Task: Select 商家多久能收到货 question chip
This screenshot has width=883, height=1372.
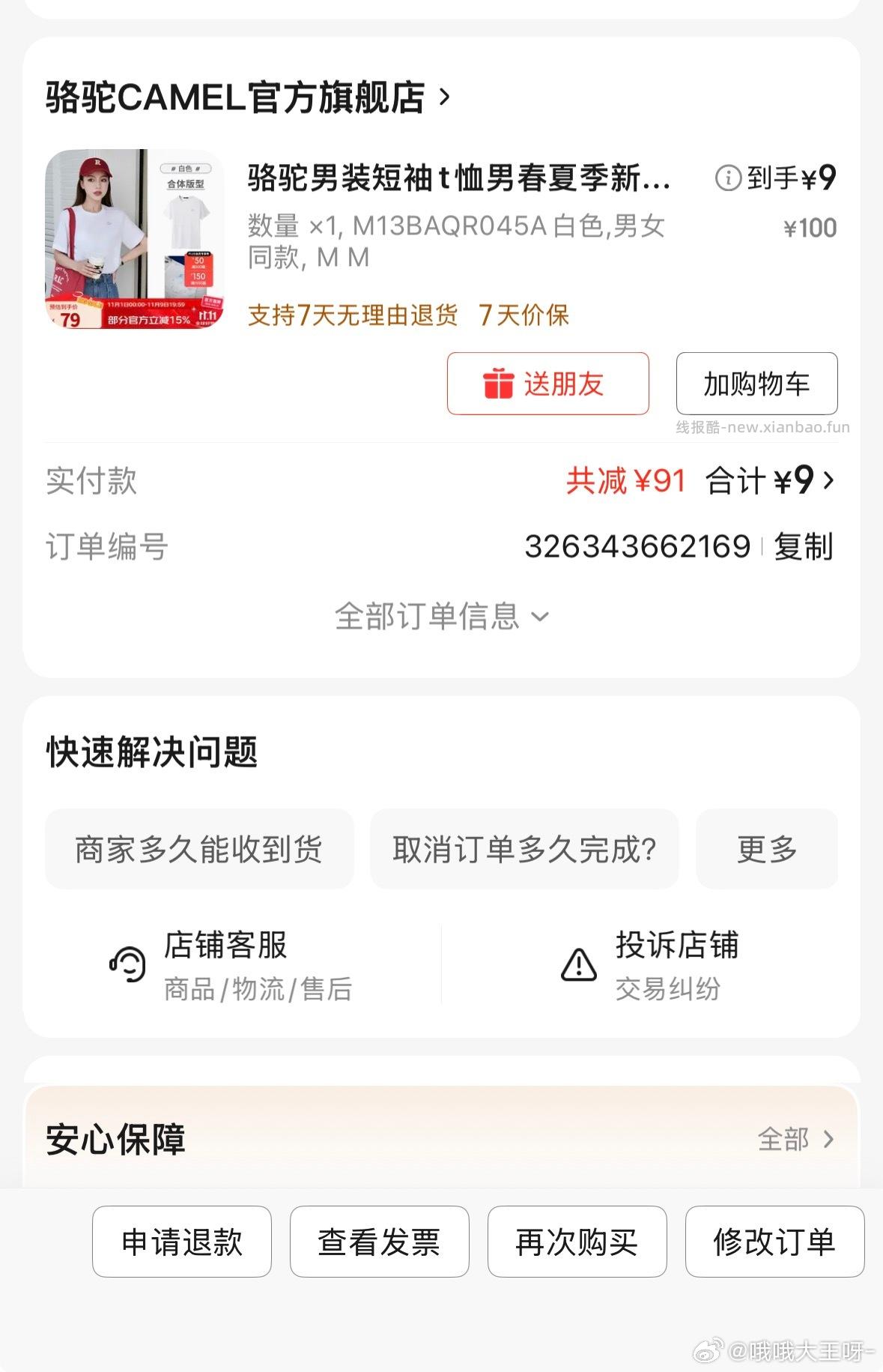Action: 200,849
